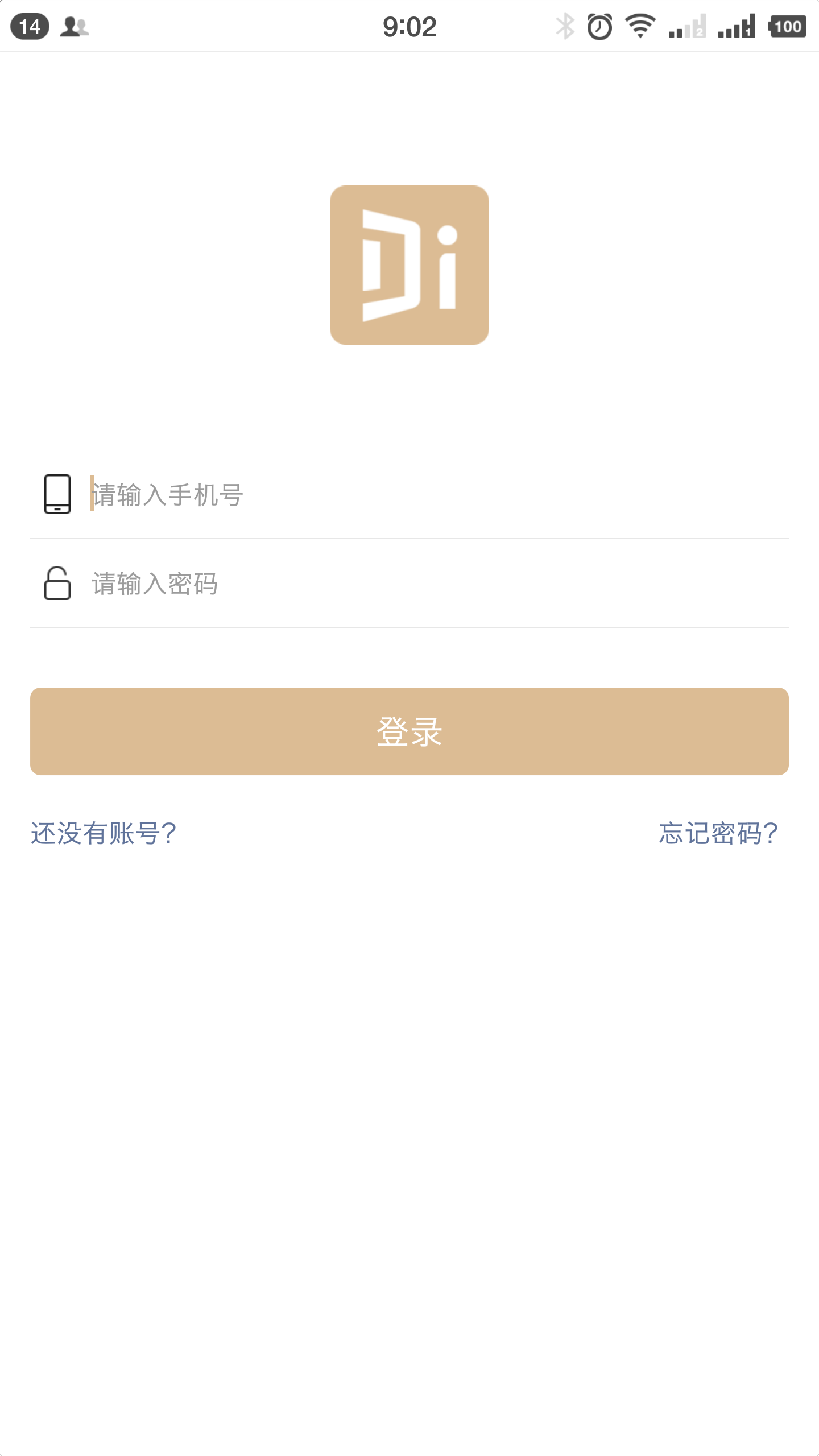Open the 还没有账号 sign-up link

click(x=104, y=834)
